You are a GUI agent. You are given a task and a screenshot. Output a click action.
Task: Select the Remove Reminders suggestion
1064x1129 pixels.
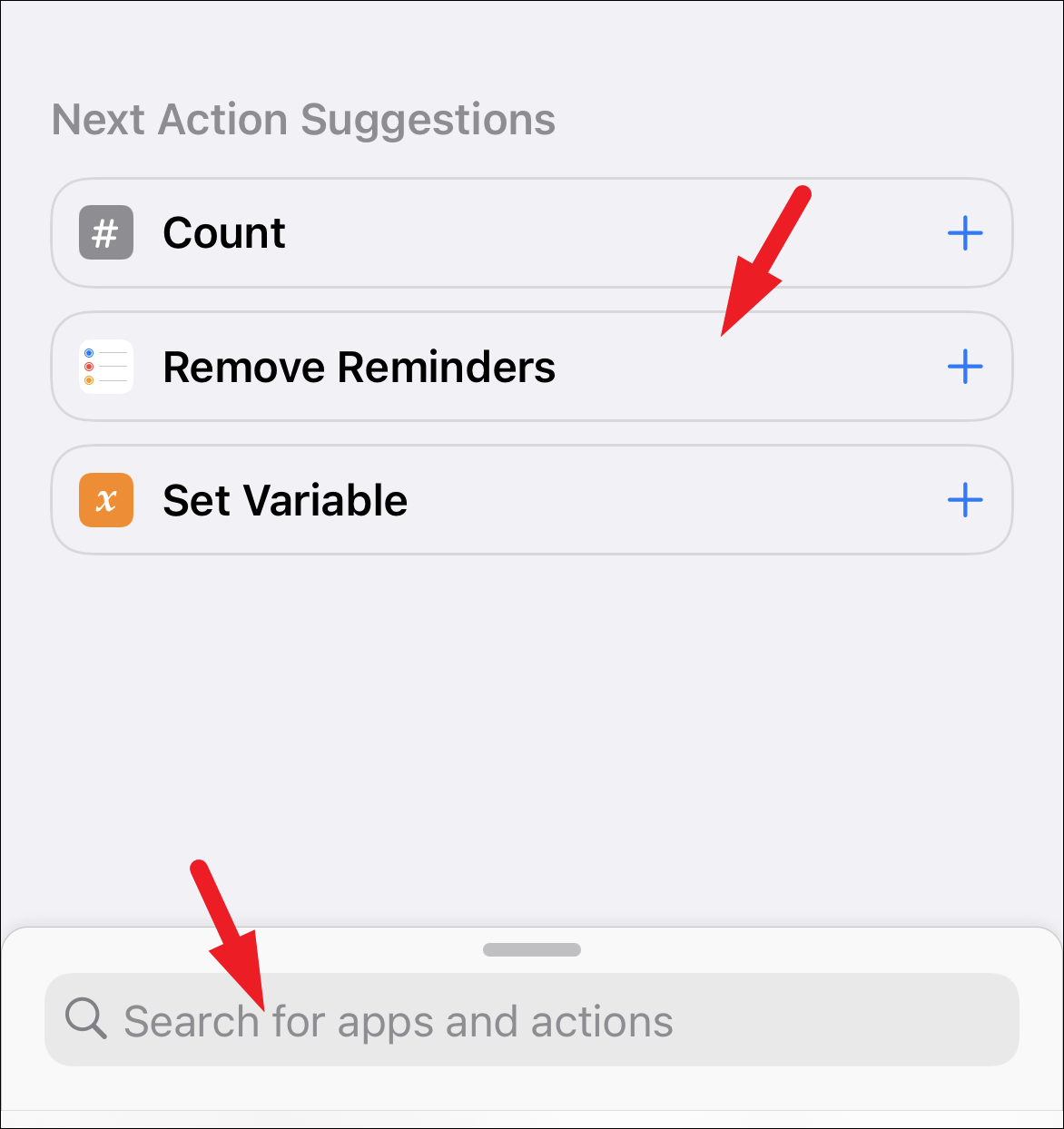click(531, 367)
